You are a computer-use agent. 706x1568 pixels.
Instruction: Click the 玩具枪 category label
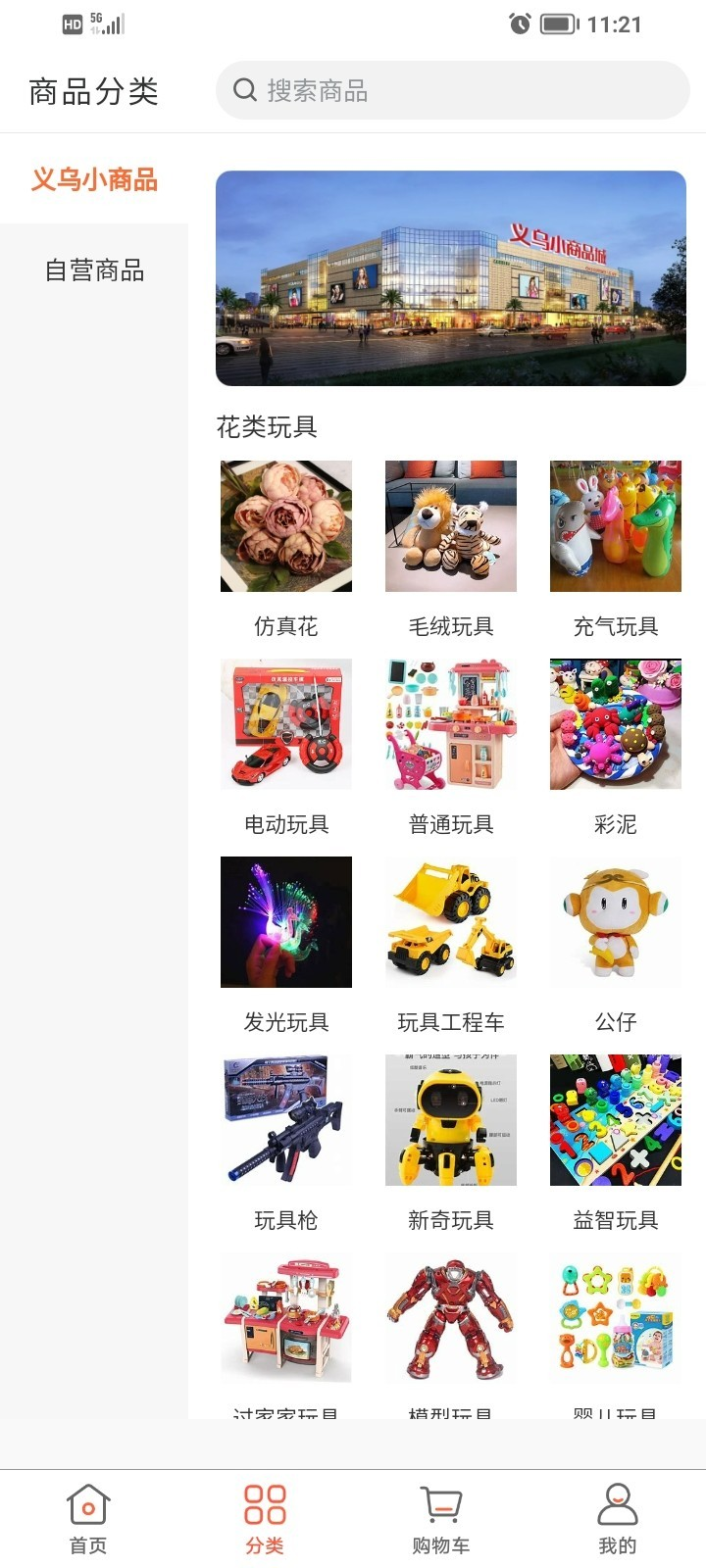285,1219
